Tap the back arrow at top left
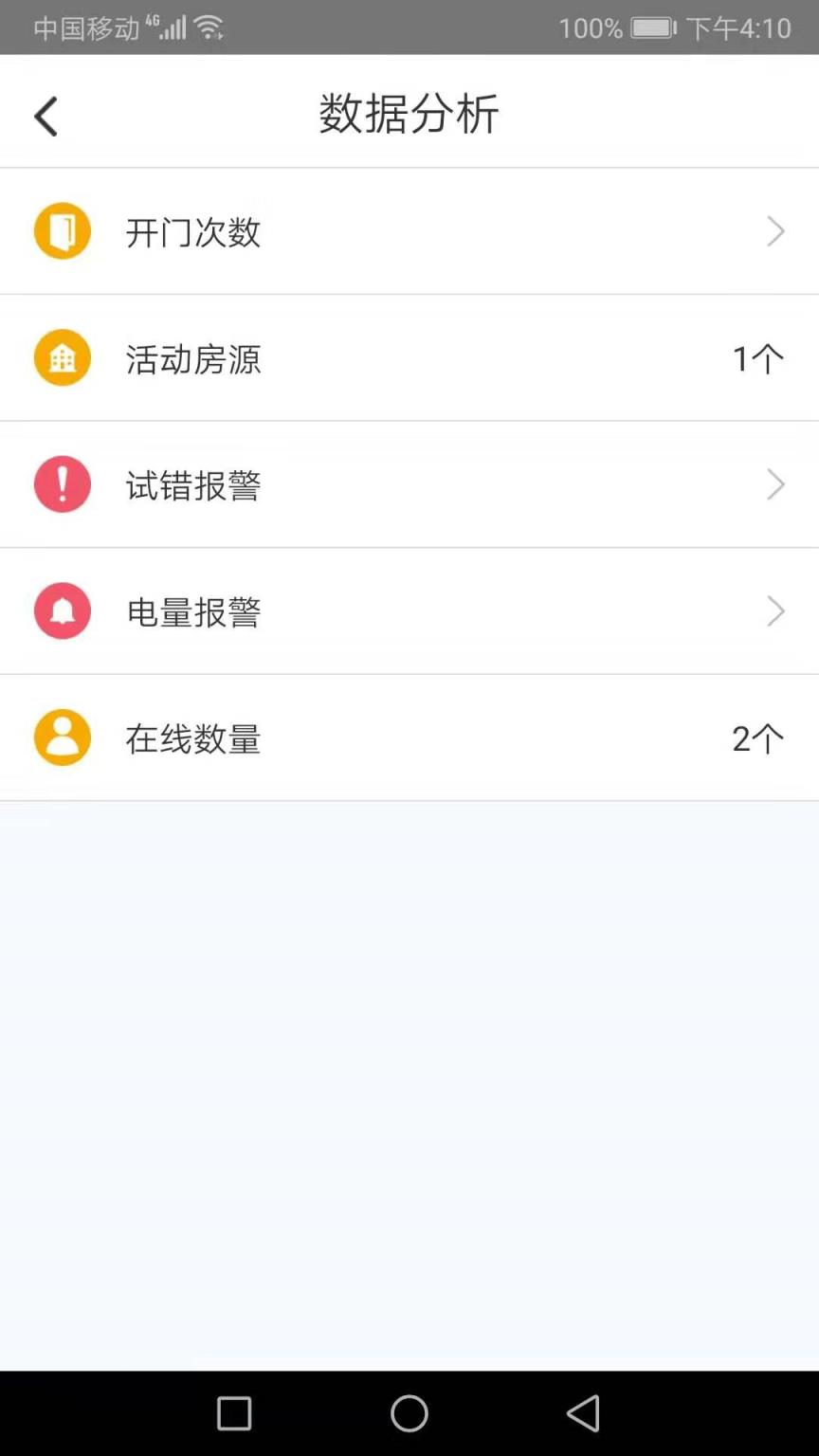This screenshot has height=1456, width=819. tap(45, 115)
